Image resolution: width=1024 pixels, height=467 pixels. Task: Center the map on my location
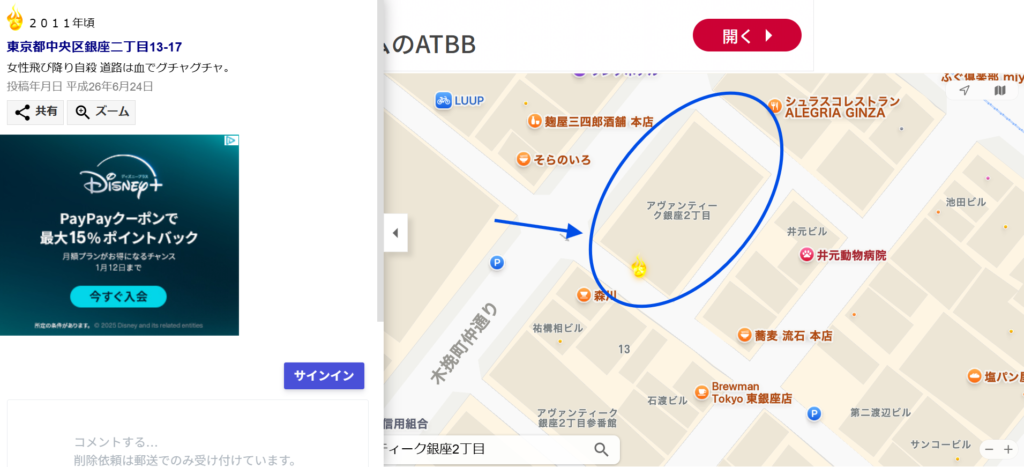(x=964, y=90)
